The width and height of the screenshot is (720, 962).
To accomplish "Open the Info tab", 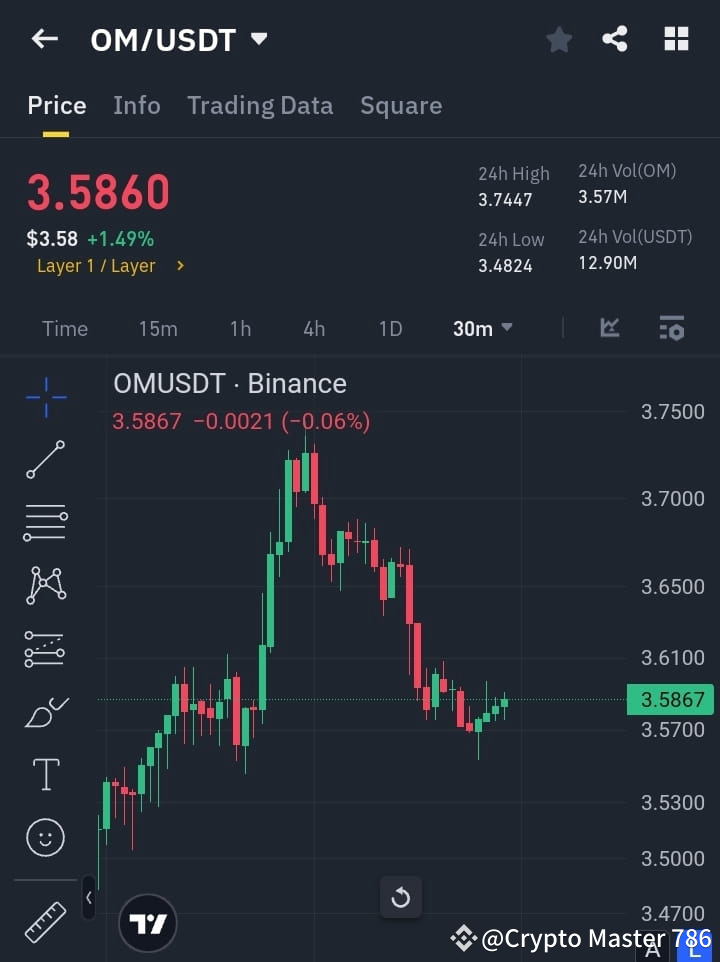I will (136, 105).
